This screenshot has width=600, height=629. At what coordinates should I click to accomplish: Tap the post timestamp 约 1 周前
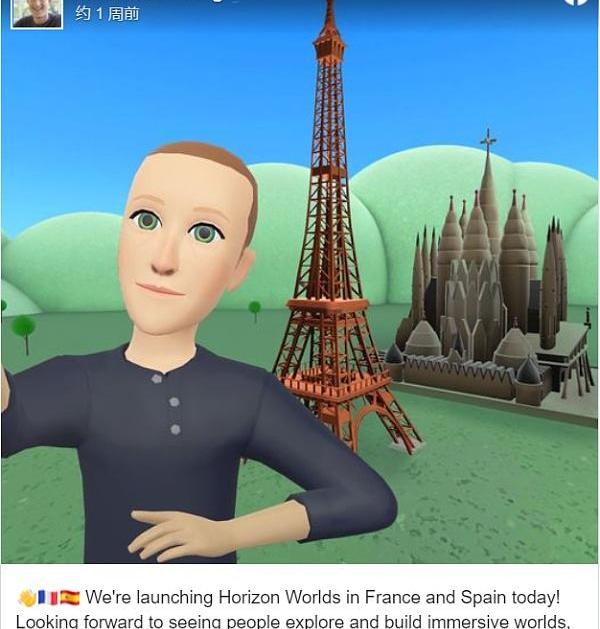click(107, 14)
